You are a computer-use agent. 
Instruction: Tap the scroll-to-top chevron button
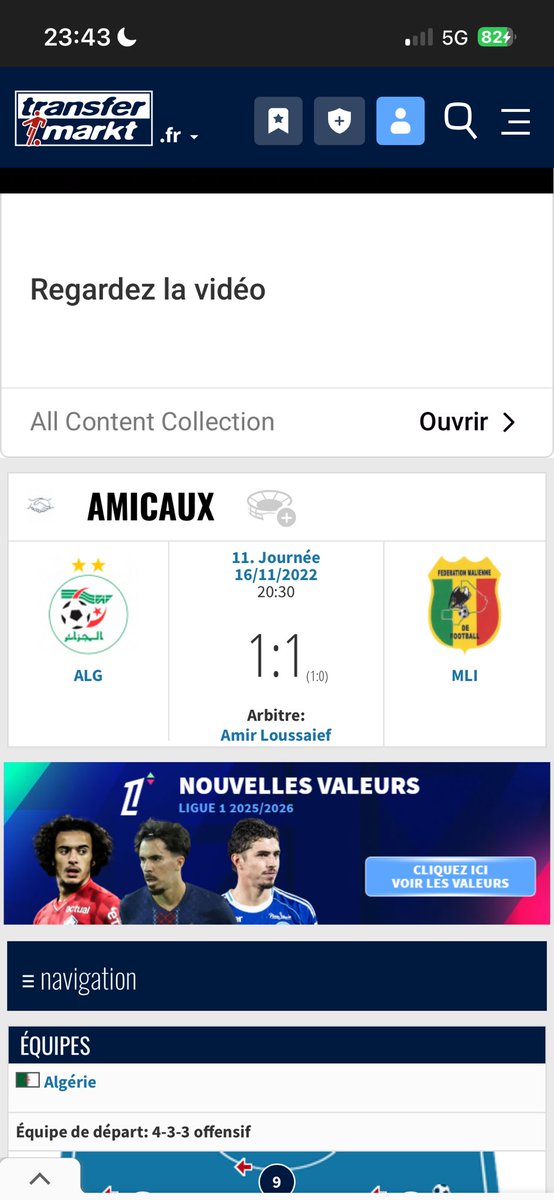coord(40,1179)
